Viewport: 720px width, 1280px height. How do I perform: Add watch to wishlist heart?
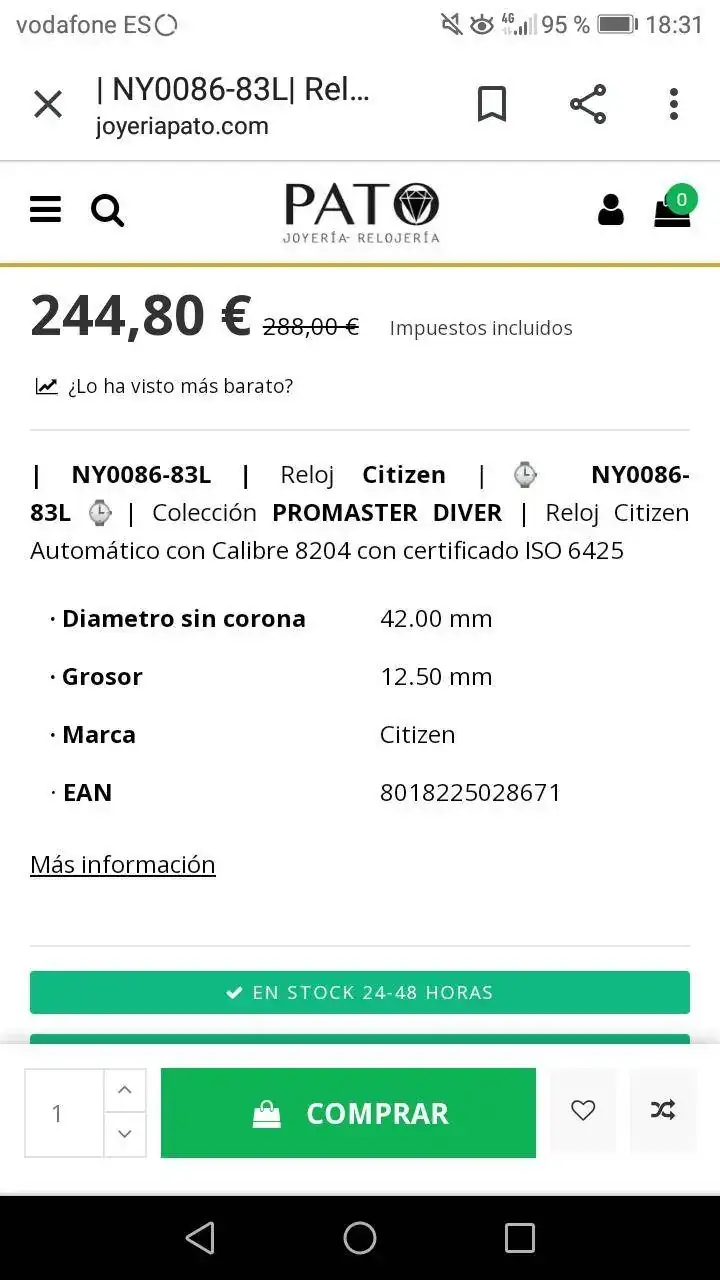click(x=583, y=1110)
